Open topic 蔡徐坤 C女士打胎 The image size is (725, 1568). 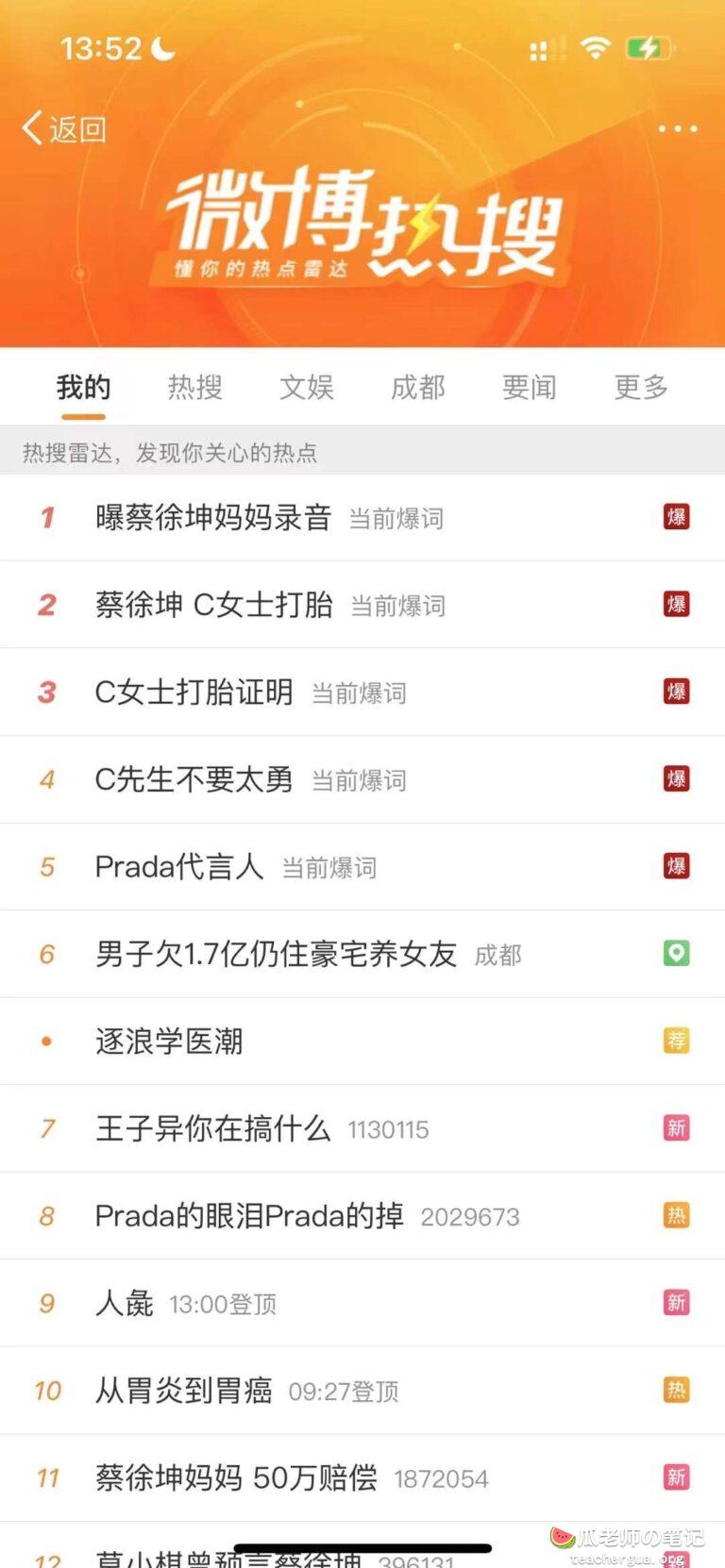coord(214,605)
